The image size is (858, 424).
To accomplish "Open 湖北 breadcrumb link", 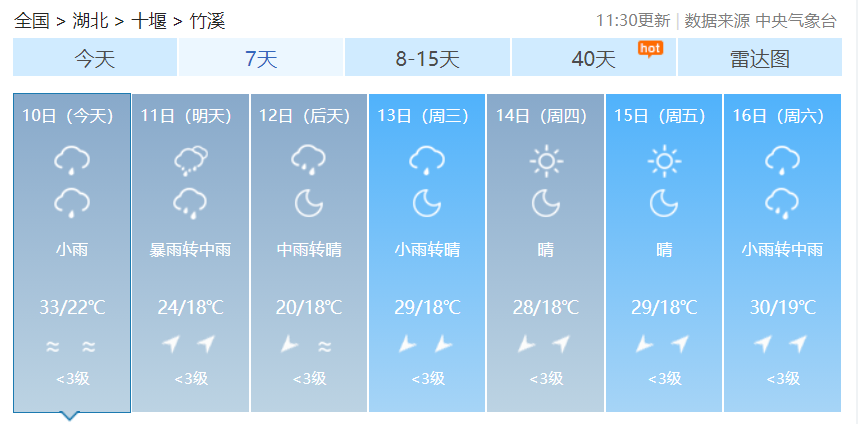I will (91, 20).
